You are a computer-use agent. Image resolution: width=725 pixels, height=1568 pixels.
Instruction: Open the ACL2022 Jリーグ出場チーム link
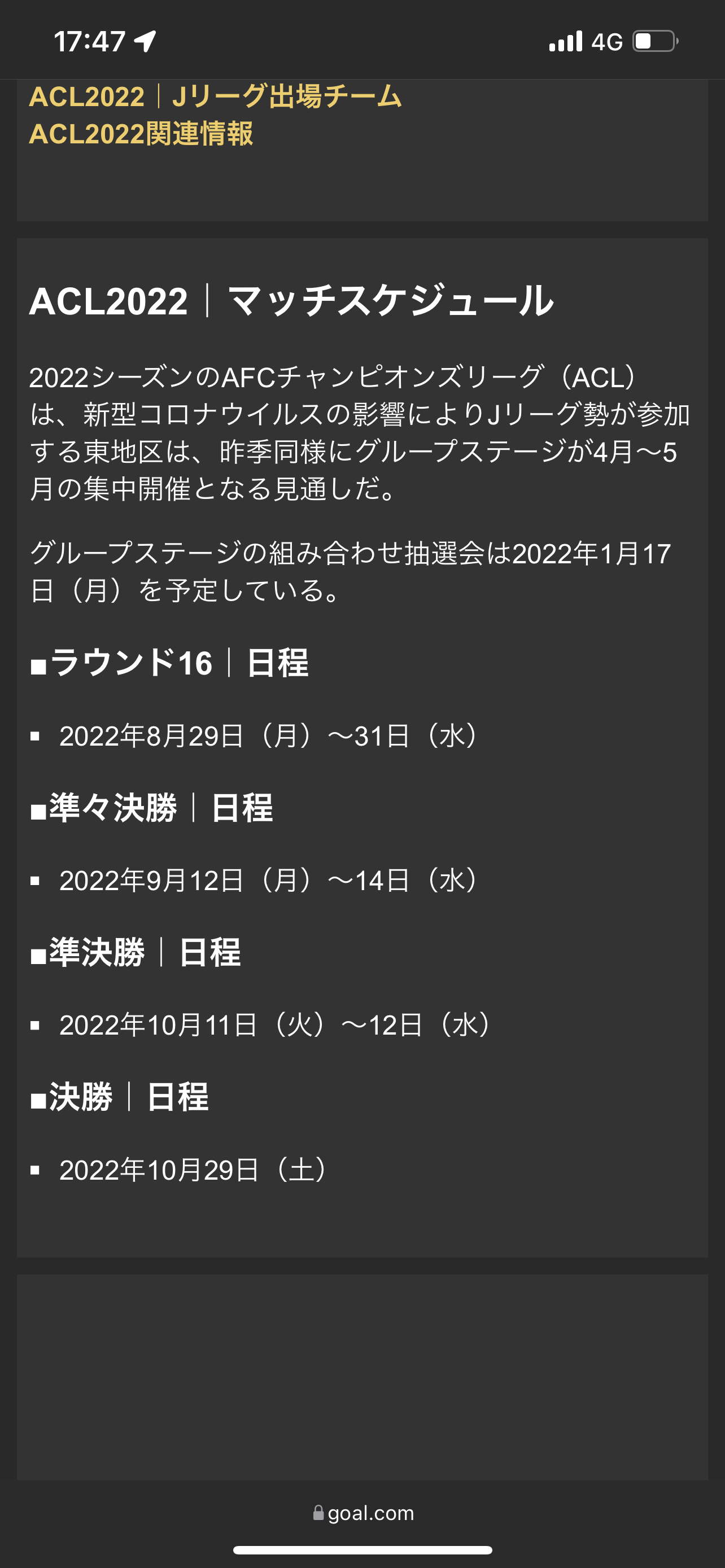point(216,97)
